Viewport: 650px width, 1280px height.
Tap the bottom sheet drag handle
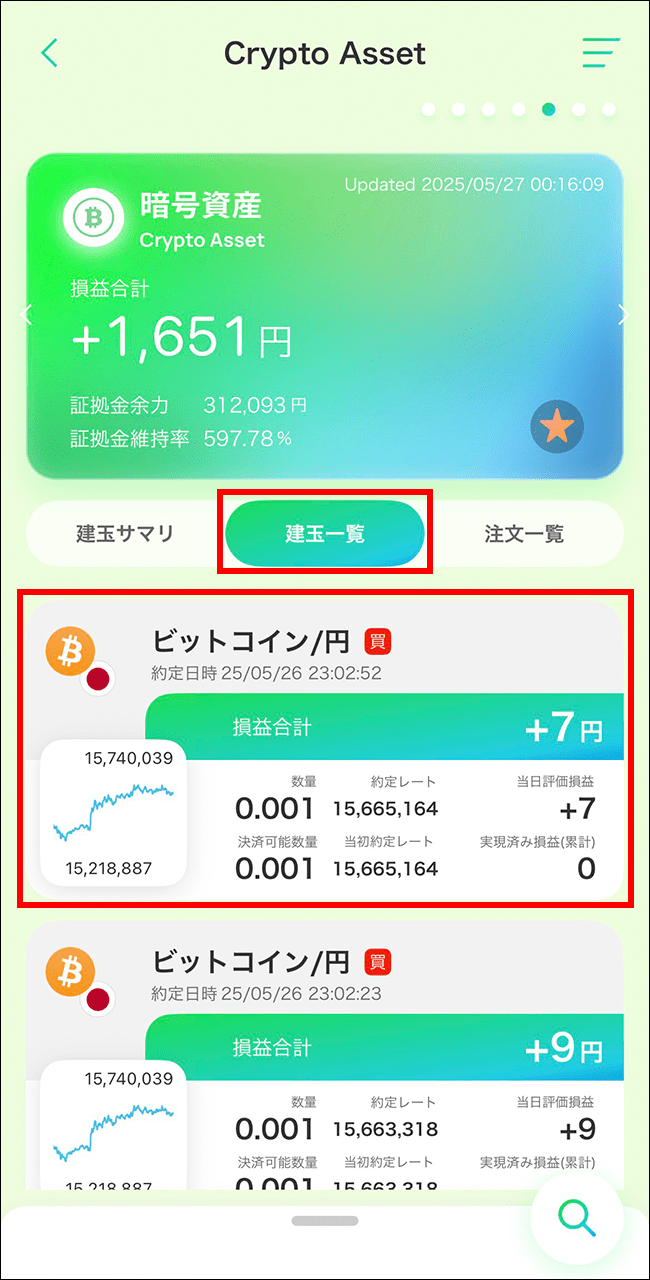(x=325, y=1221)
